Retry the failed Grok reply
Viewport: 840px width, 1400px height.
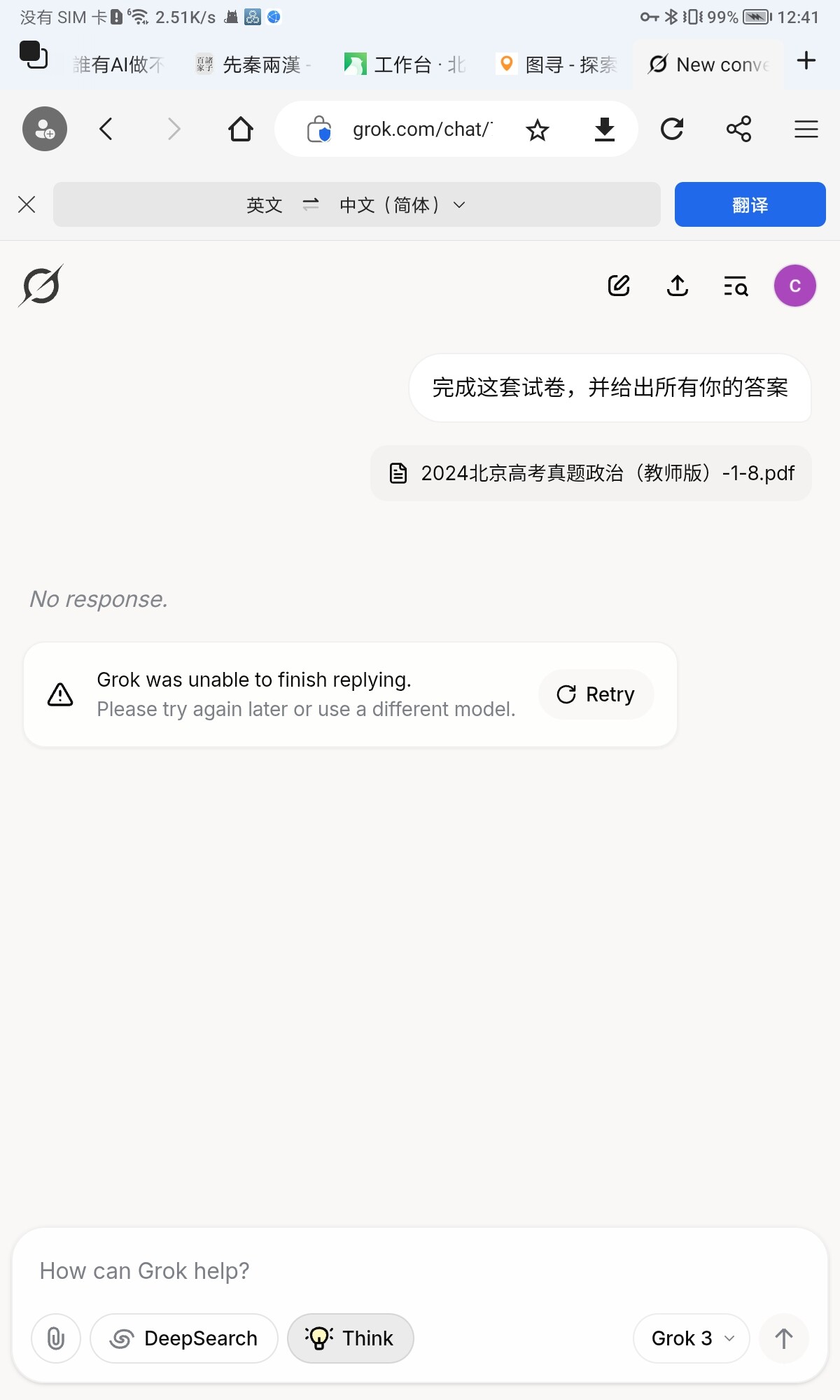pyautogui.click(x=596, y=694)
